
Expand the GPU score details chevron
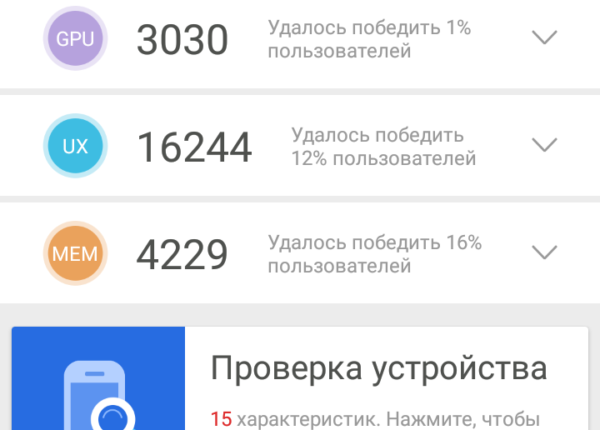click(544, 38)
